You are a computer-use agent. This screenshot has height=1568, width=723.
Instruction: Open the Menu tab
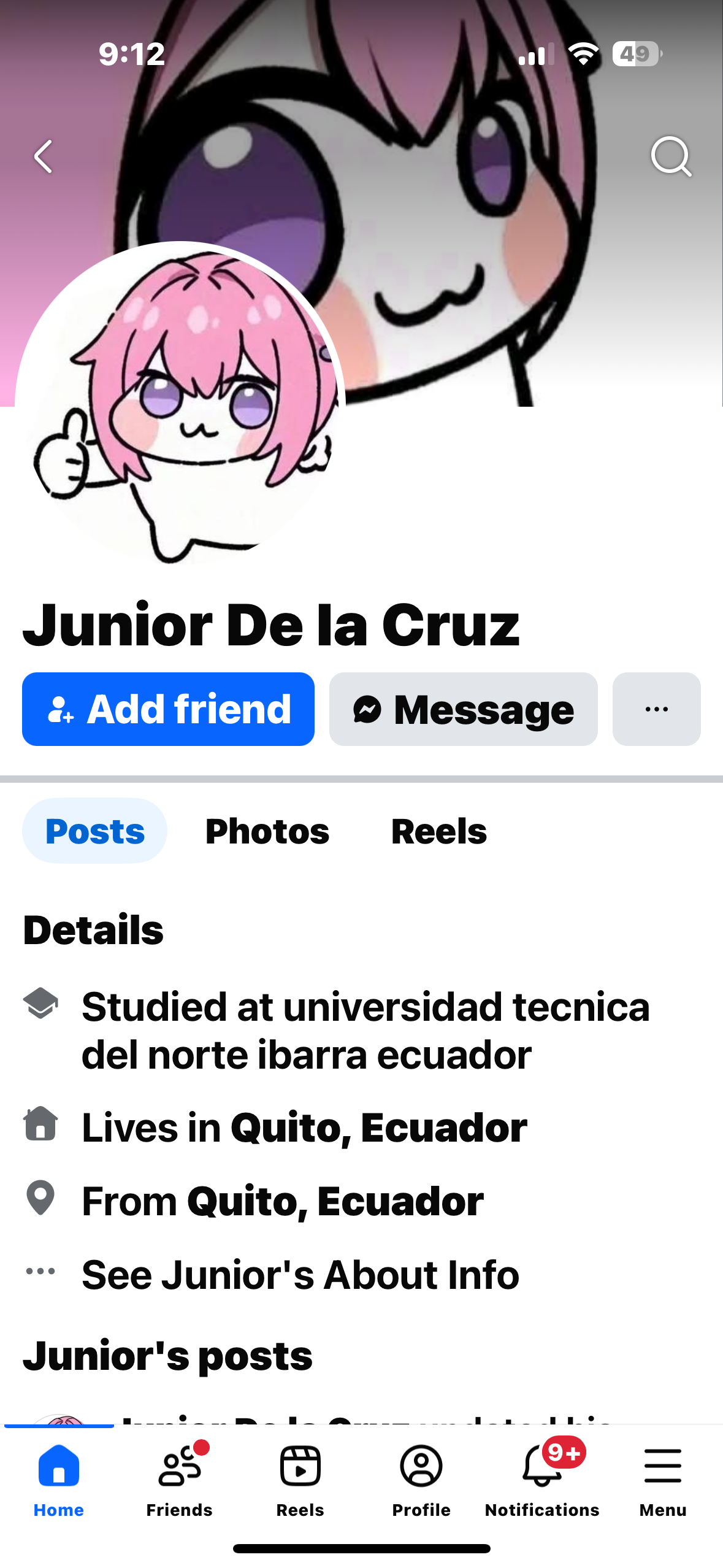(662, 1478)
